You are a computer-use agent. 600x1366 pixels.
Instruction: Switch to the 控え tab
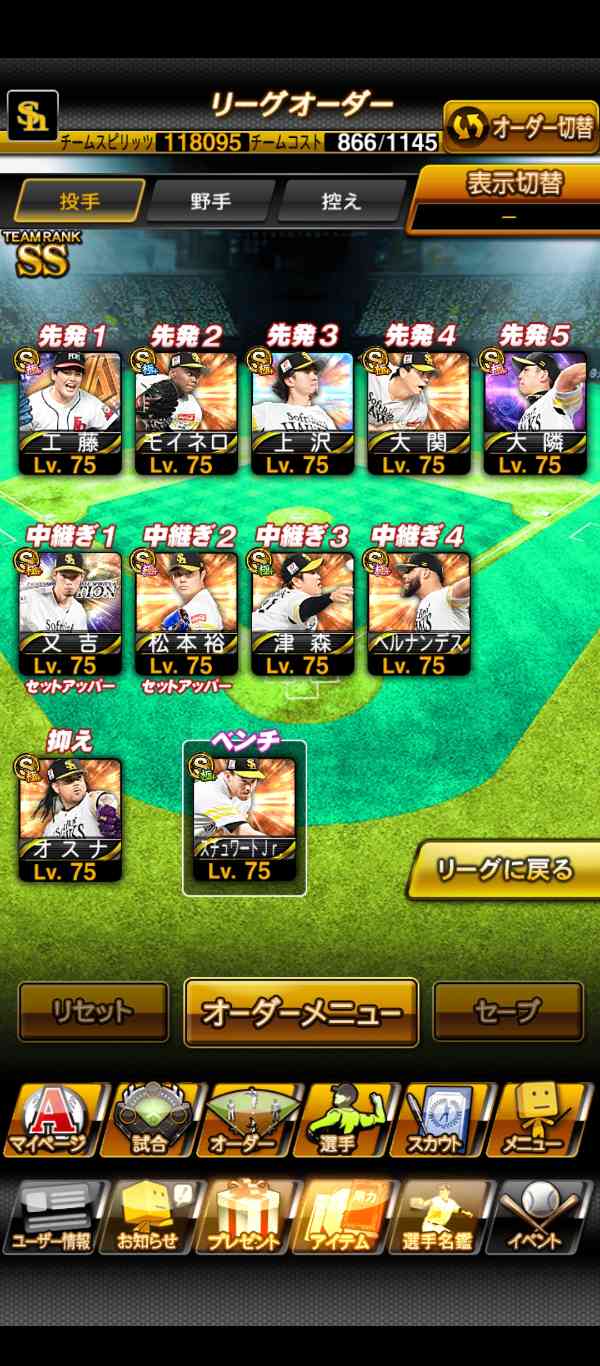(x=341, y=201)
